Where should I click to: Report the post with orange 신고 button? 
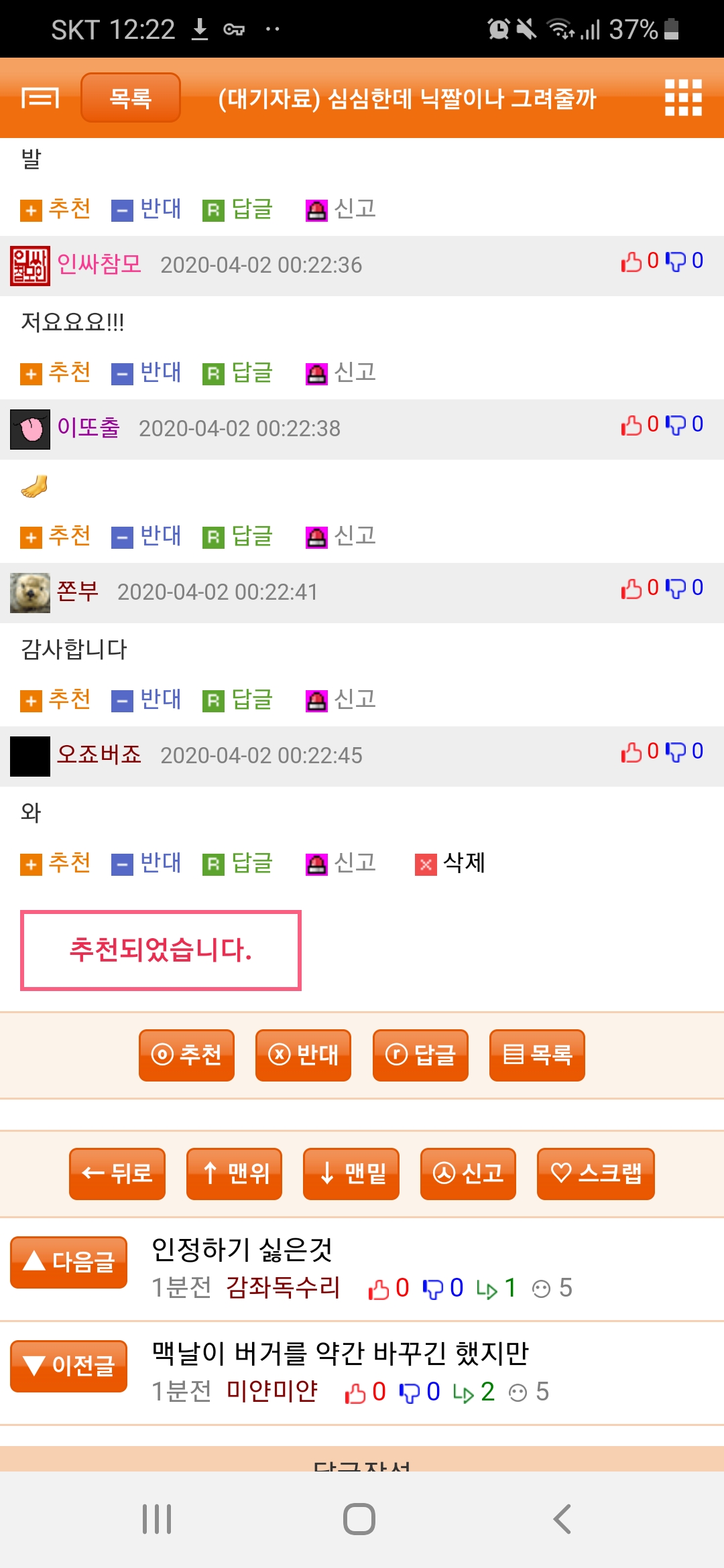(x=468, y=1173)
